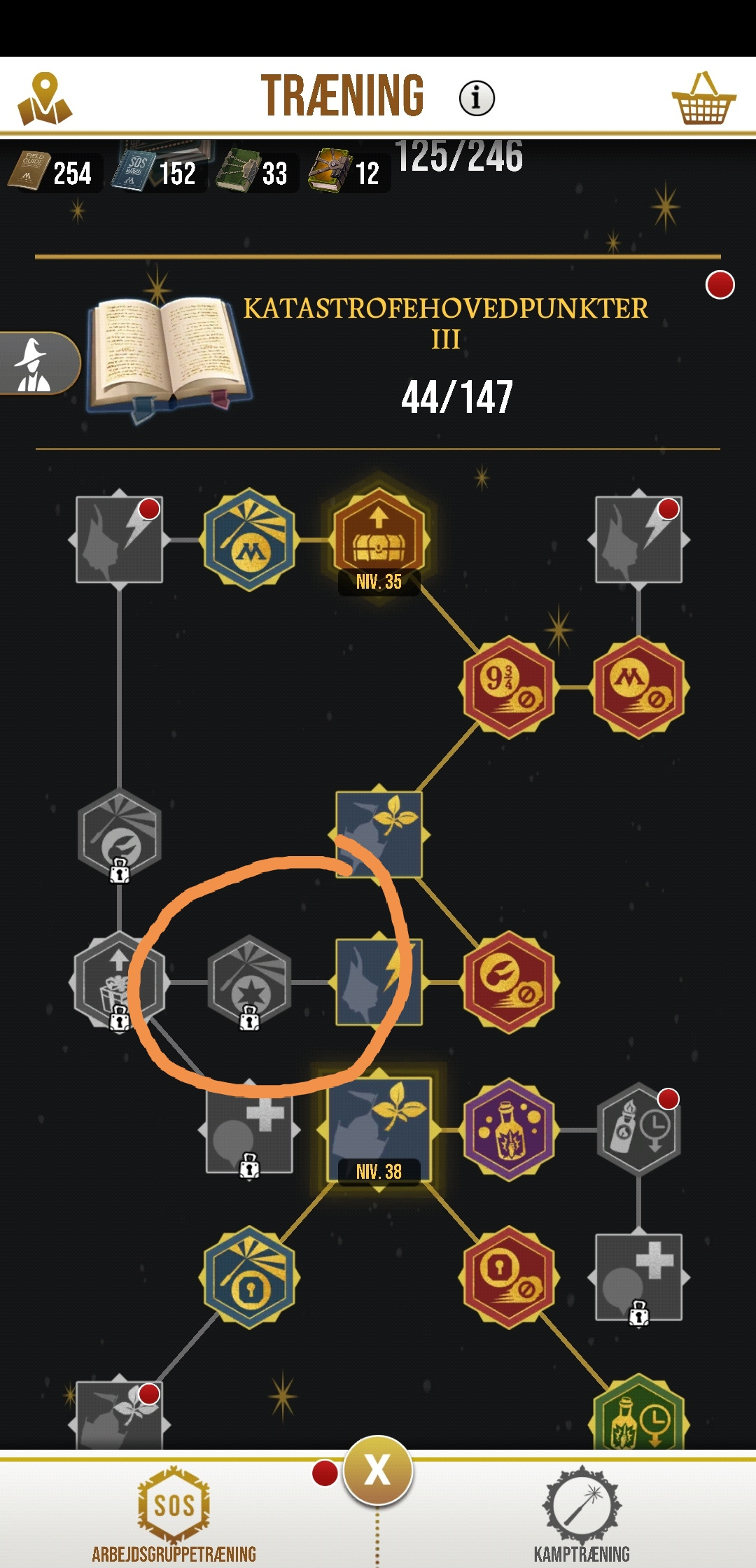The image size is (756, 1568).
Task: Select the purple potion bottle node
Action: tap(509, 1129)
